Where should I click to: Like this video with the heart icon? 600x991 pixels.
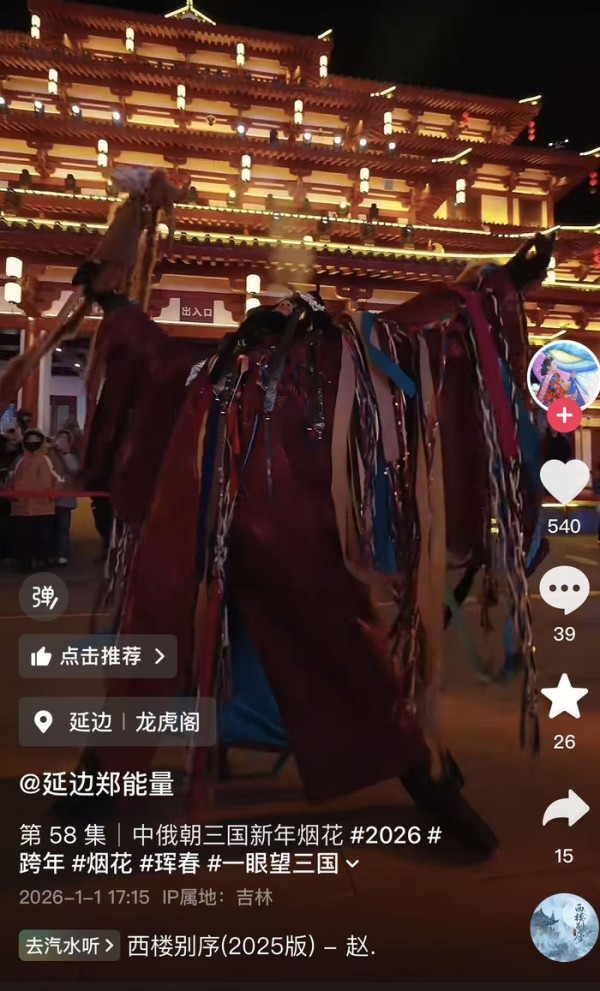click(x=564, y=481)
